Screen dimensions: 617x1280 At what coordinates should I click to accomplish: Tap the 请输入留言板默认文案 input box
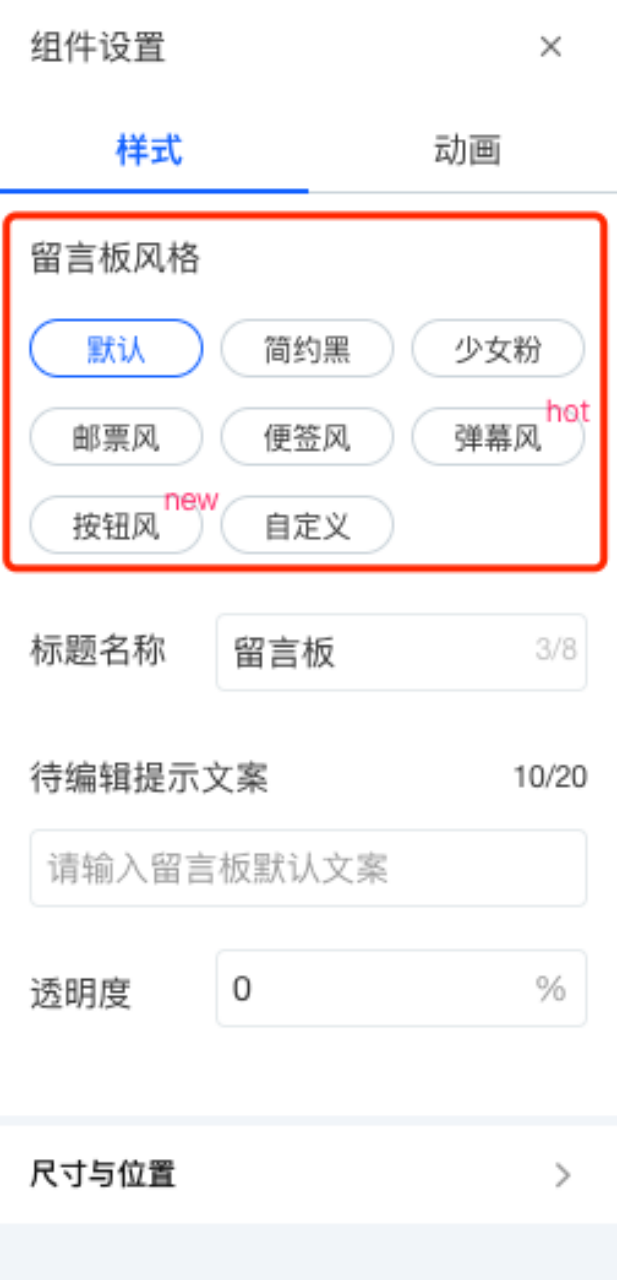tap(308, 868)
